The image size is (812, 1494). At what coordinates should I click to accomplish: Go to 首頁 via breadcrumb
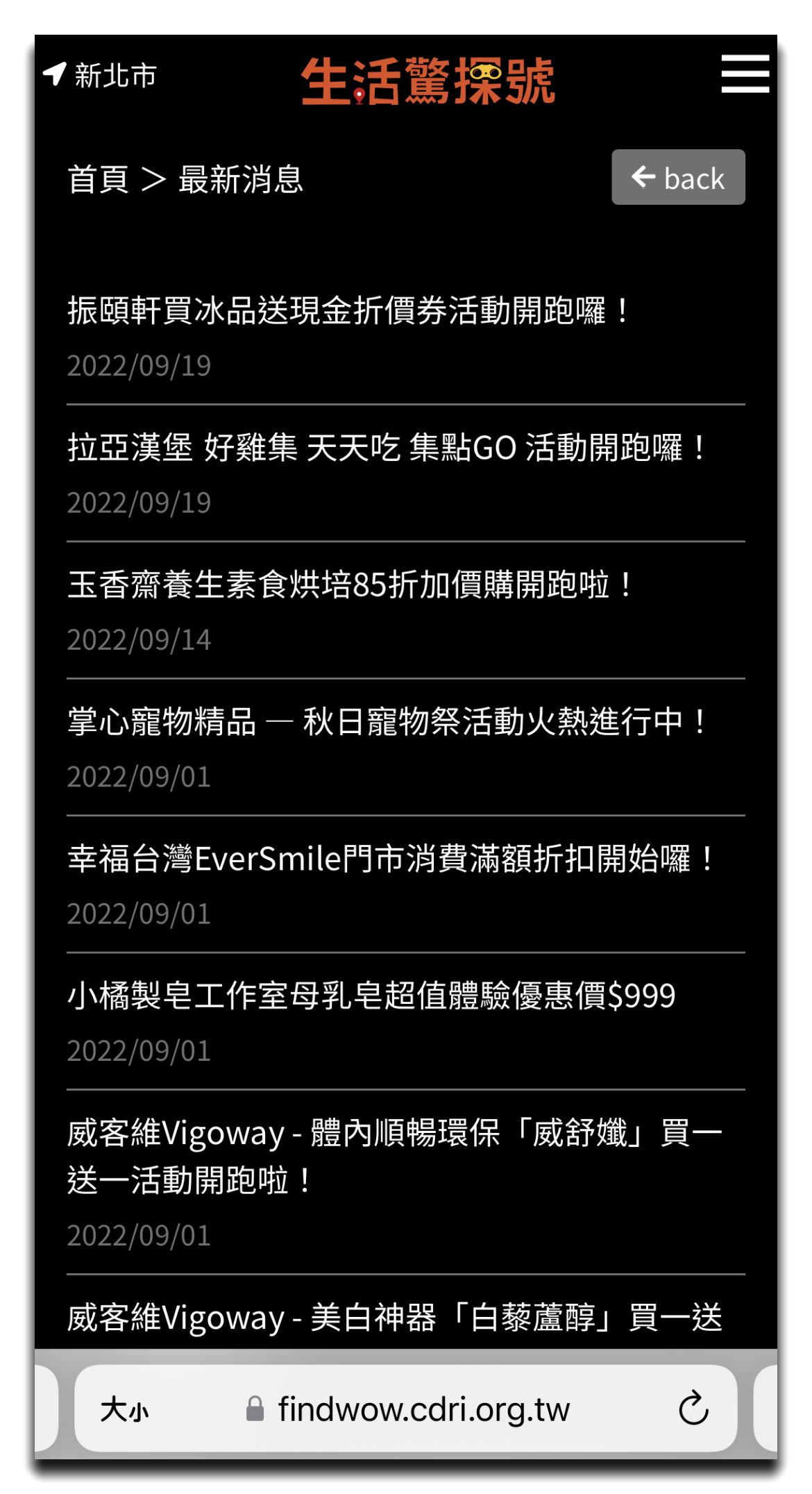(x=98, y=180)
